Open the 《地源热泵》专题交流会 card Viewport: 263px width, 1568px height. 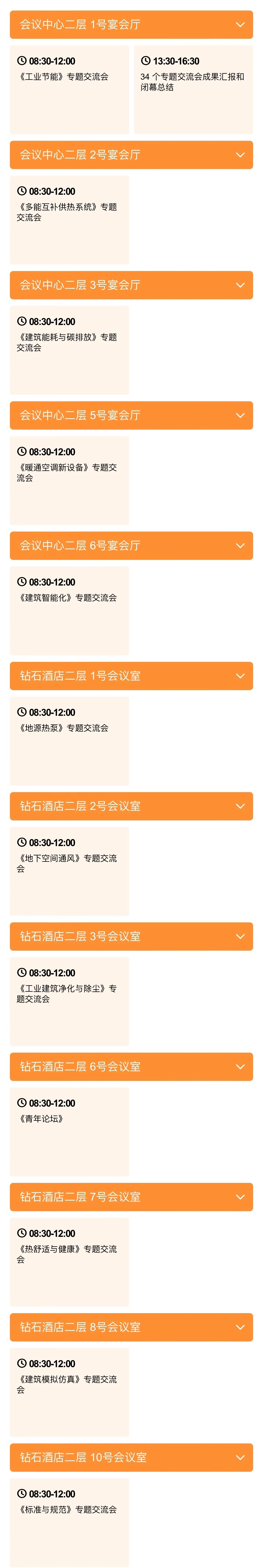coord(69,741)
